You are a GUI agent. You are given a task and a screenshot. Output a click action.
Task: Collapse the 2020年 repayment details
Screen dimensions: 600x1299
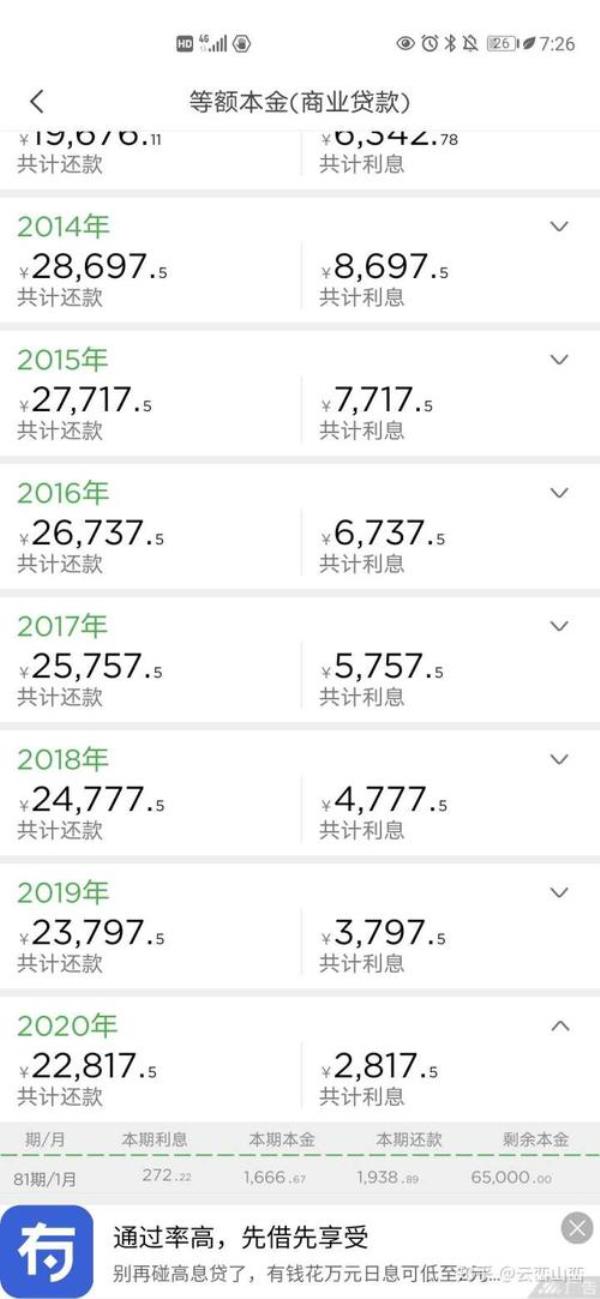[x=560, y=1026]
